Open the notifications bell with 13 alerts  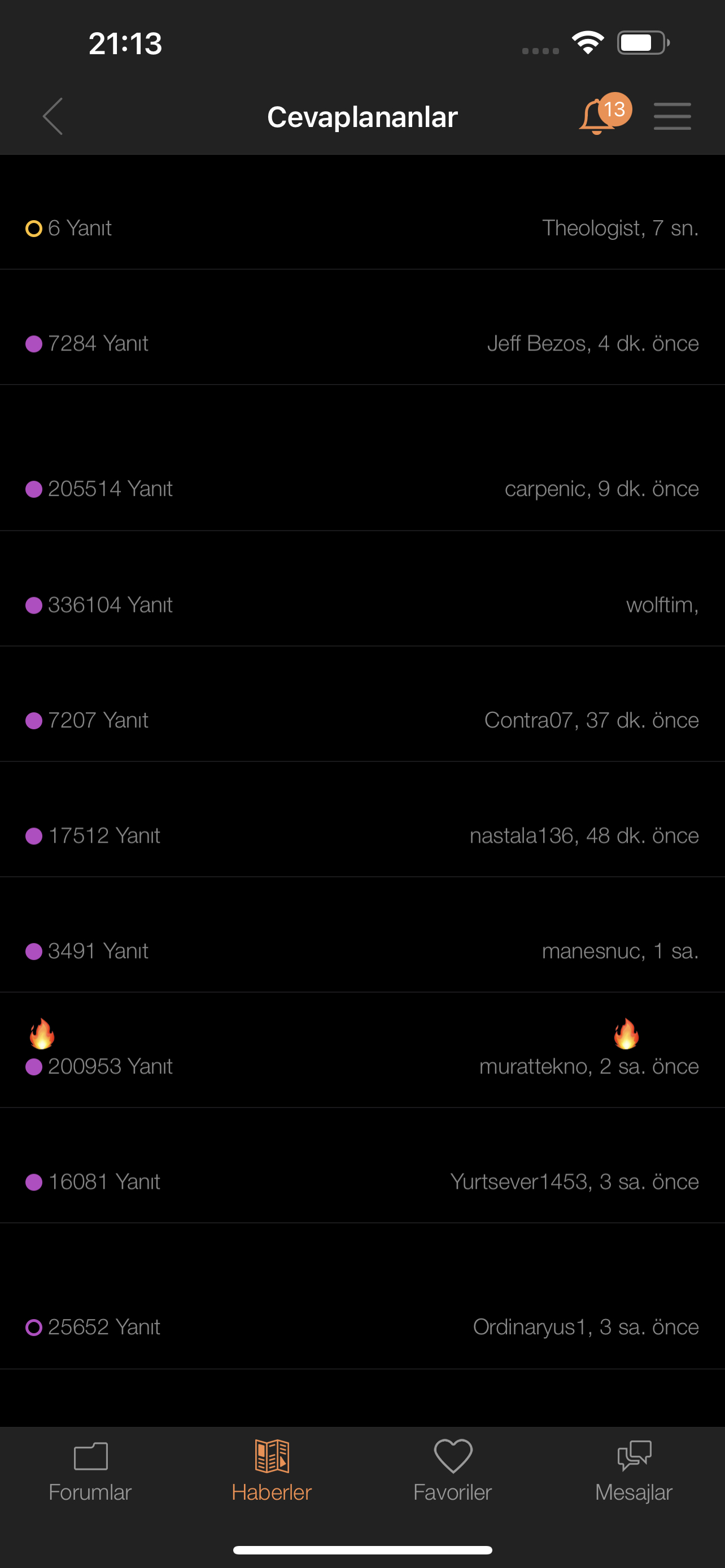tap(599, 116)
